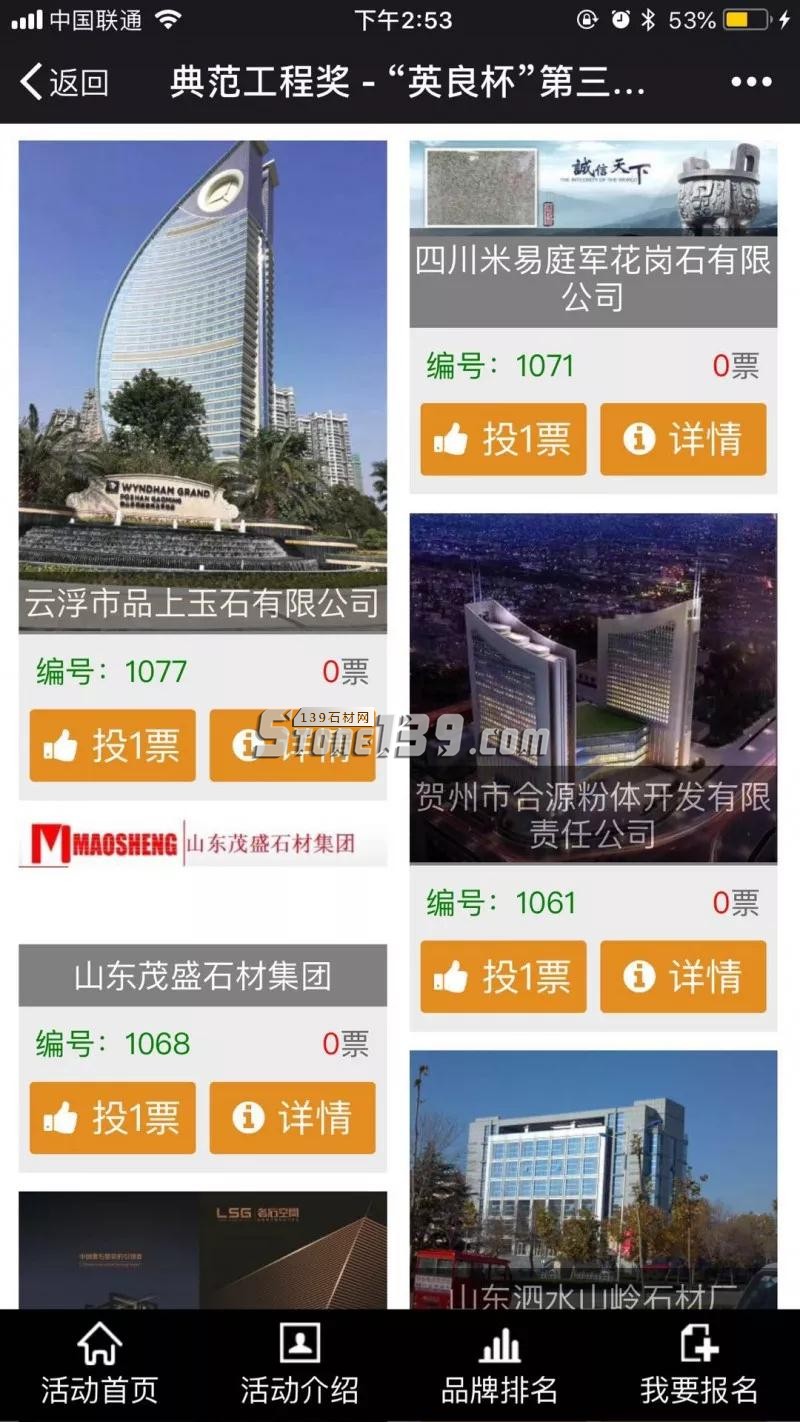Screen dimensions: 800x1422
Task: Tap the info icon on entry 1061's 详情 button
Action: click(638, 977)
